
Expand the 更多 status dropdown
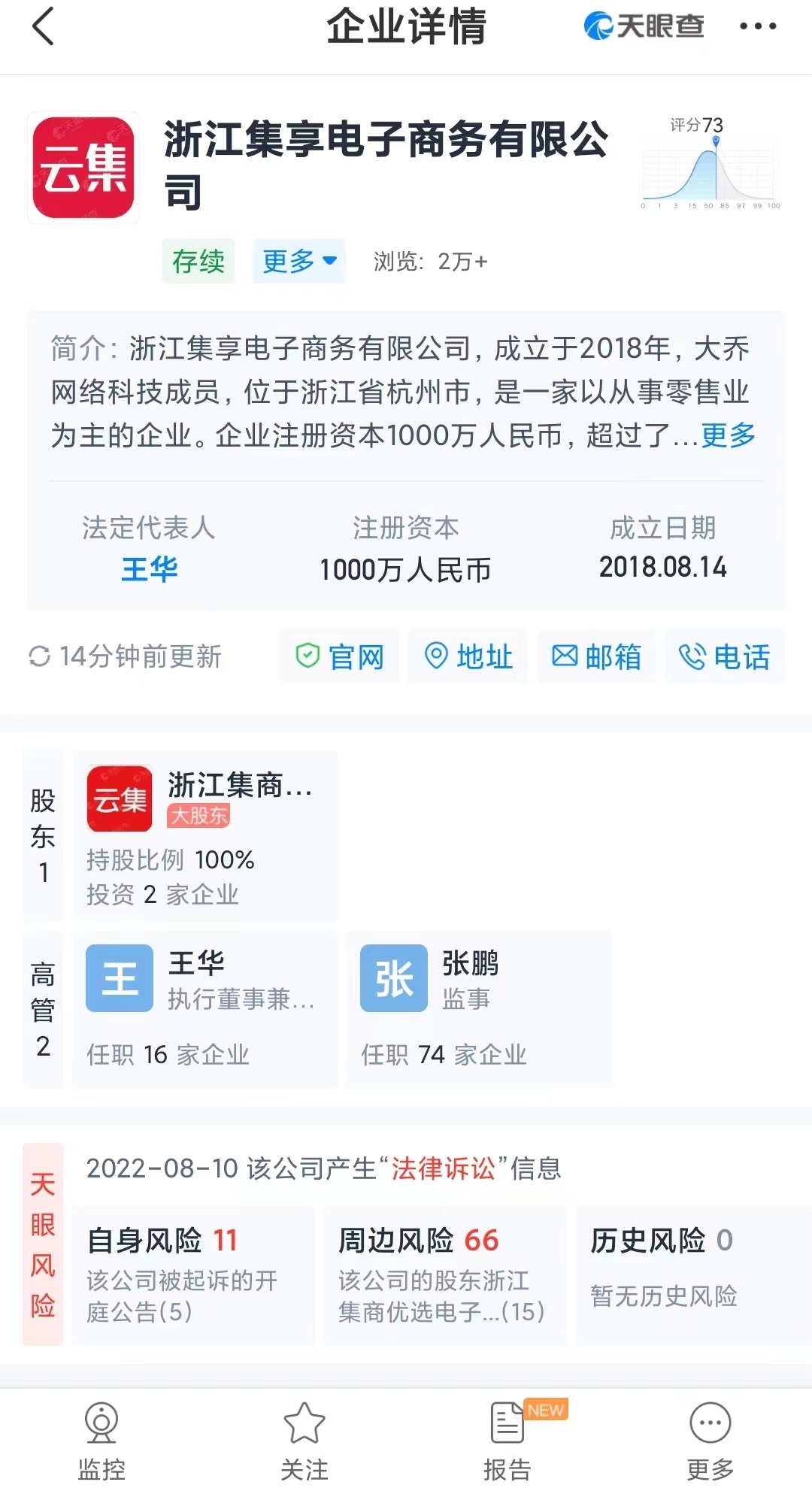[298, 261]
